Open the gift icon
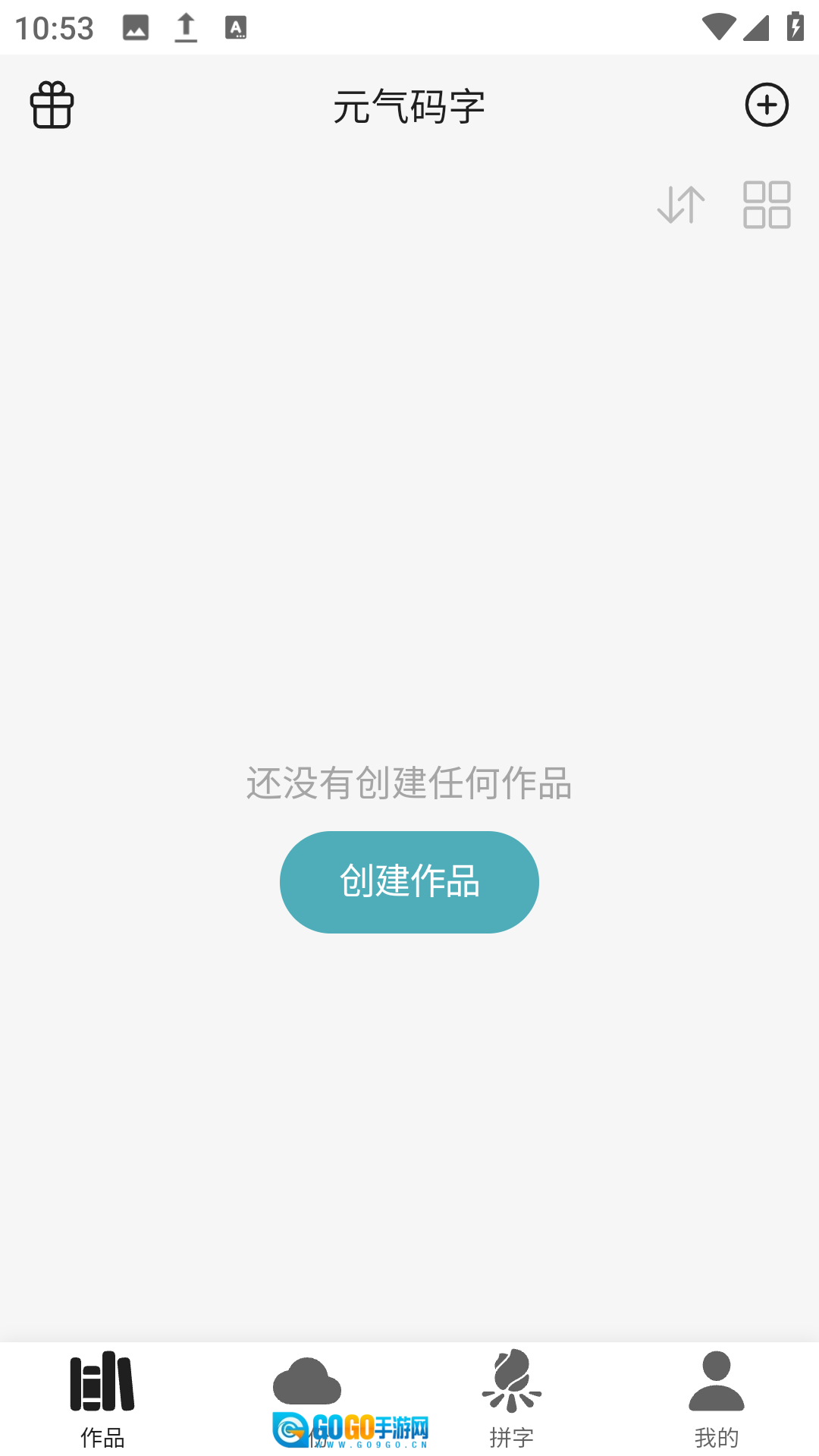 pyautogui.click(x=52, y=105)
